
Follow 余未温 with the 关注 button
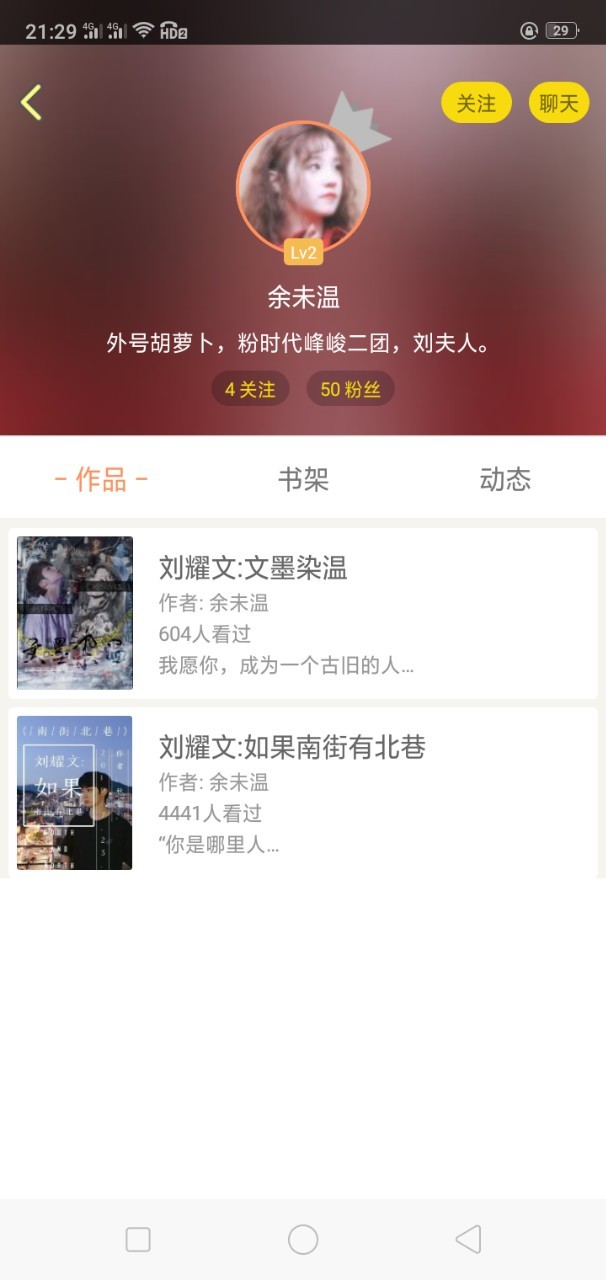476,103
